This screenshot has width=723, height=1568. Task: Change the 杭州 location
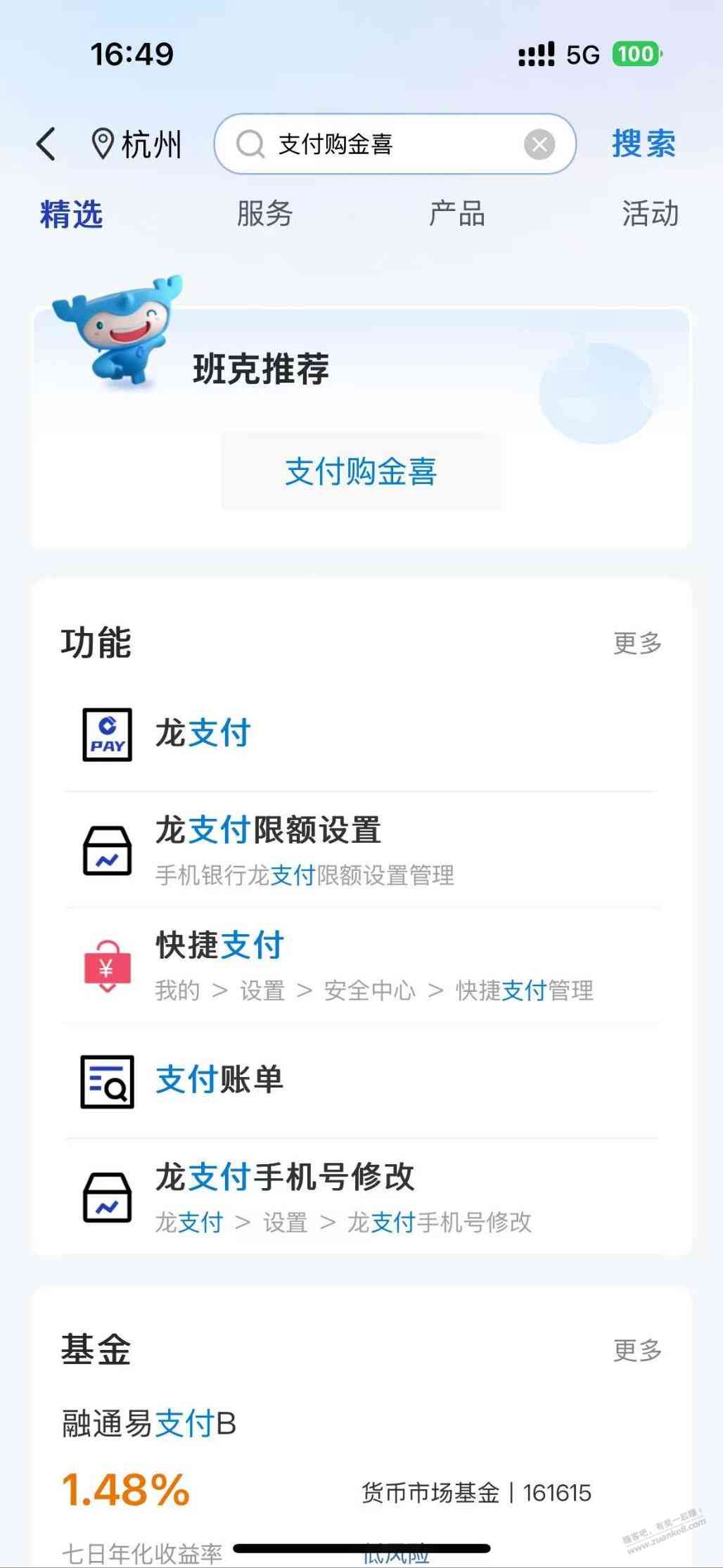click(138, 145)
